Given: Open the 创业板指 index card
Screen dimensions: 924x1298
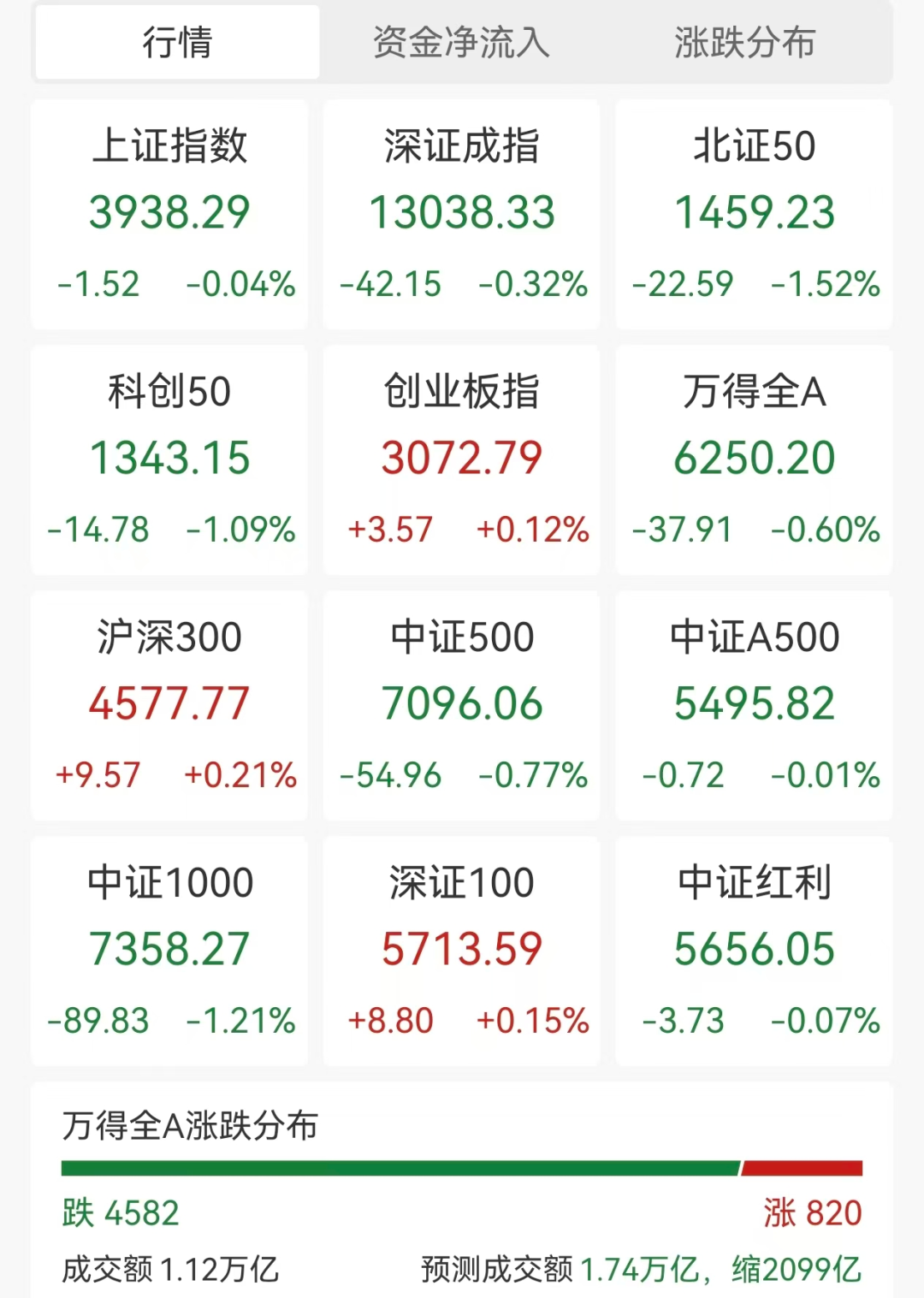Looking at the screenshot, I should pos(462,459).
